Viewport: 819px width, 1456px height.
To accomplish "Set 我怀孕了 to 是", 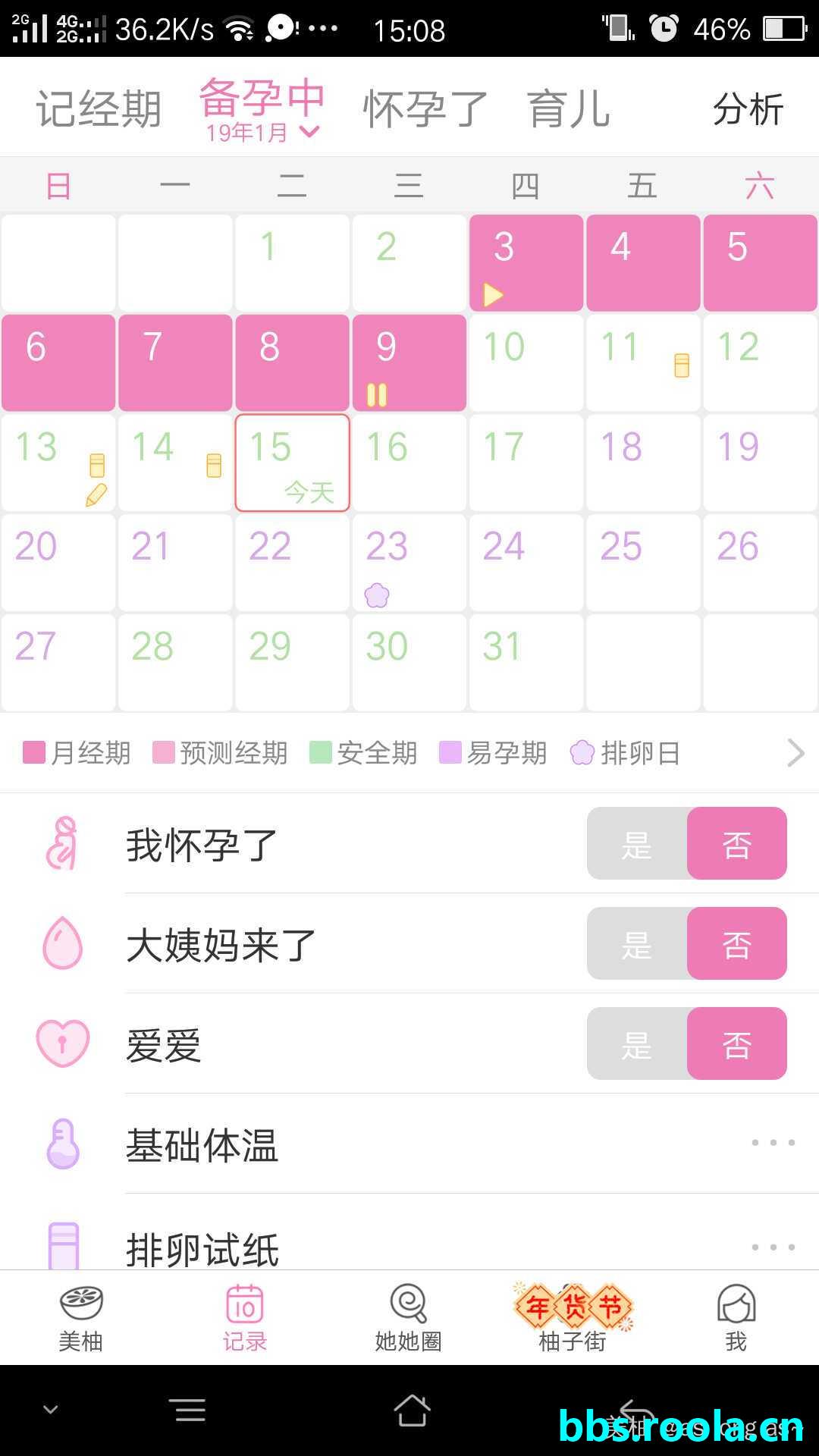I will (x=637, y=843).
